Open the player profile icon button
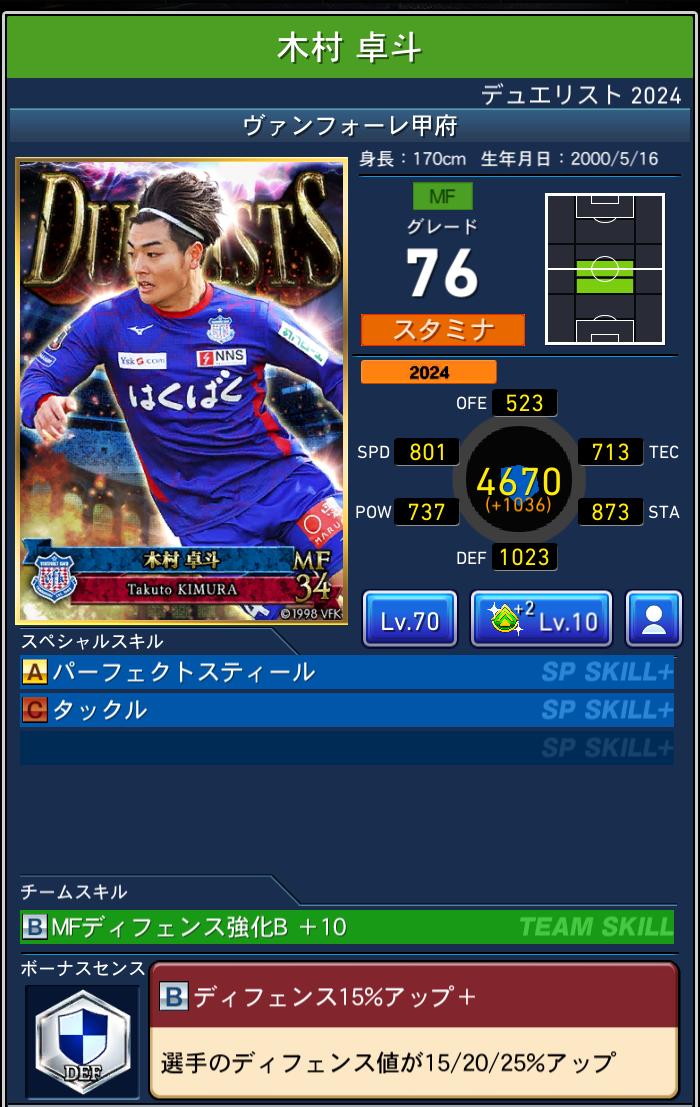The width and height of the screenshot is (700, 1107). [653, 620]
